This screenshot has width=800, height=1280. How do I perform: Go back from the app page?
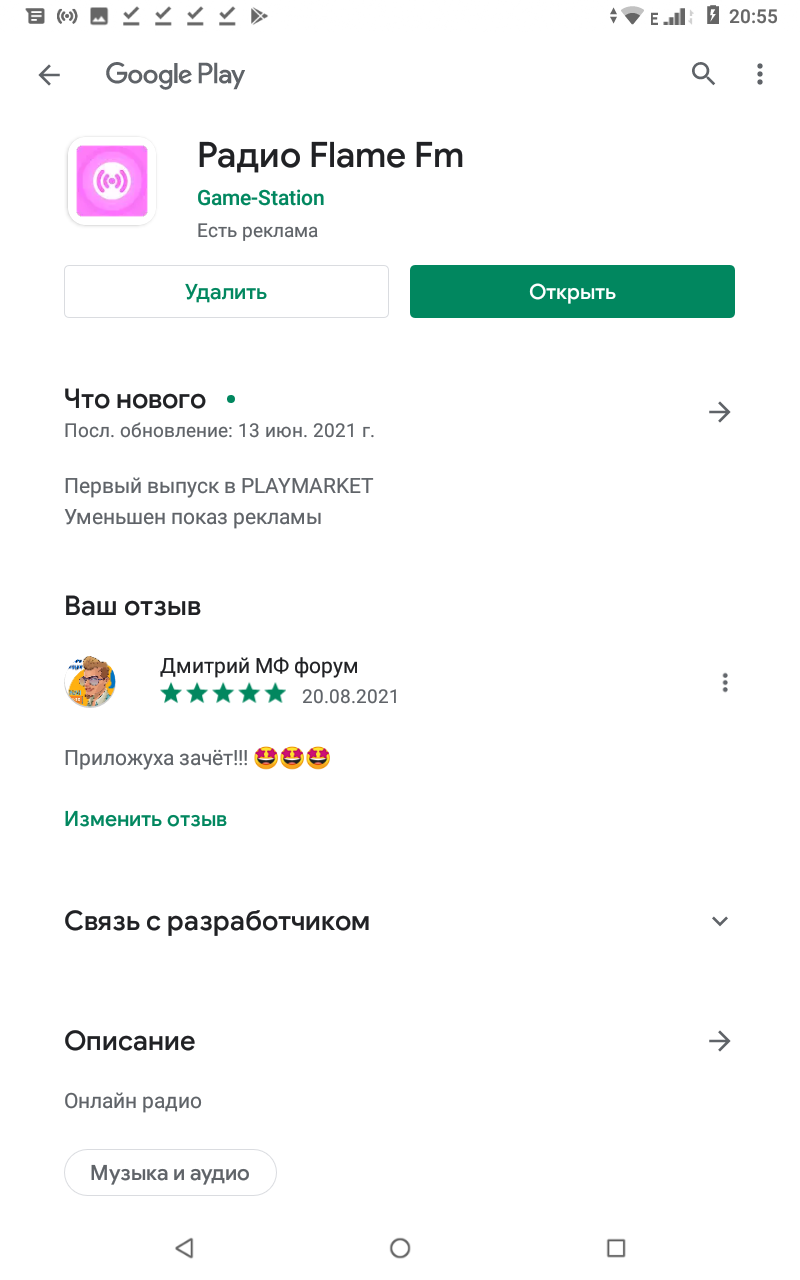click(49, 75)
